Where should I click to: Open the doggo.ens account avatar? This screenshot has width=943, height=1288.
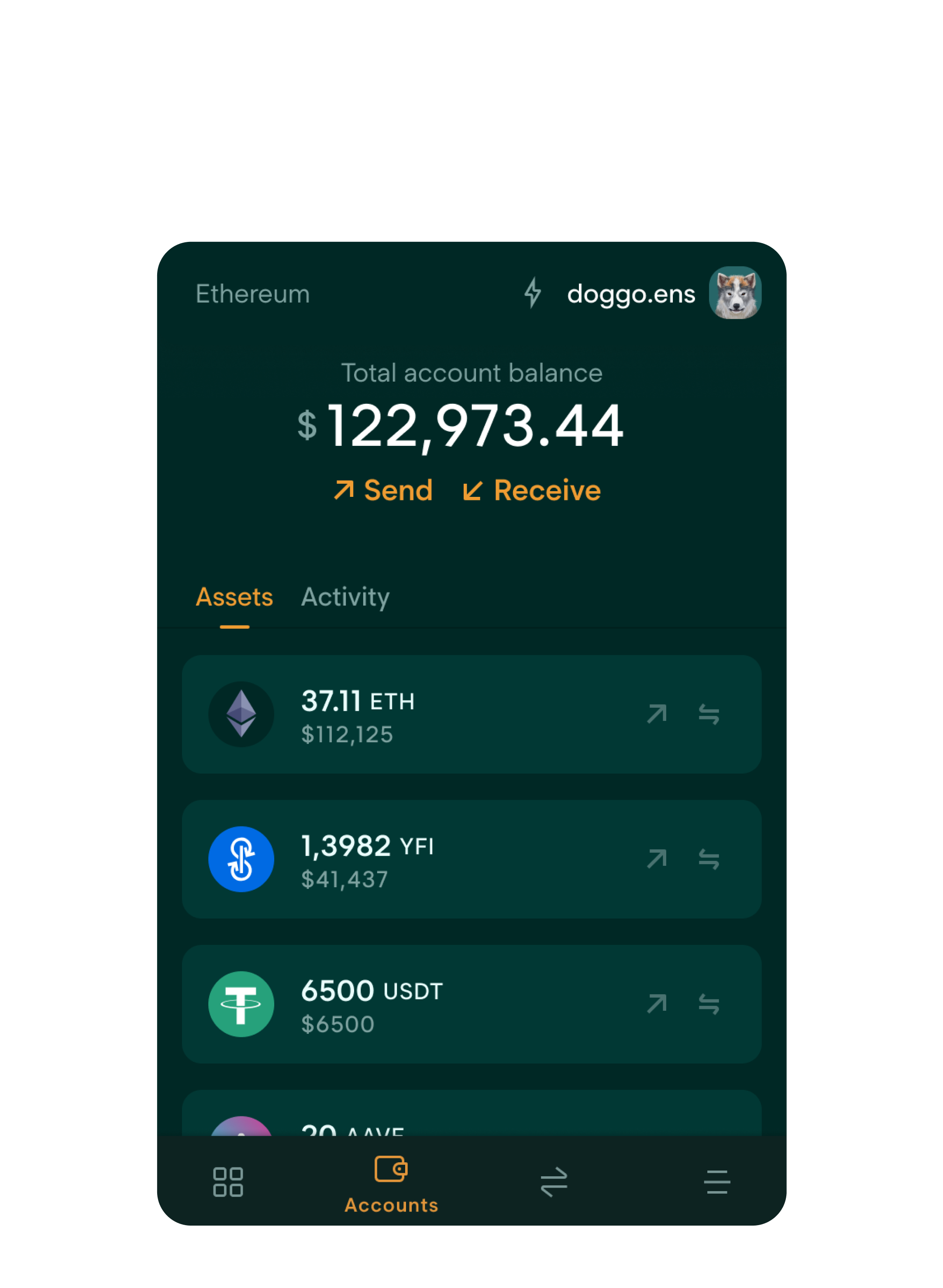[x=735, y=293]
